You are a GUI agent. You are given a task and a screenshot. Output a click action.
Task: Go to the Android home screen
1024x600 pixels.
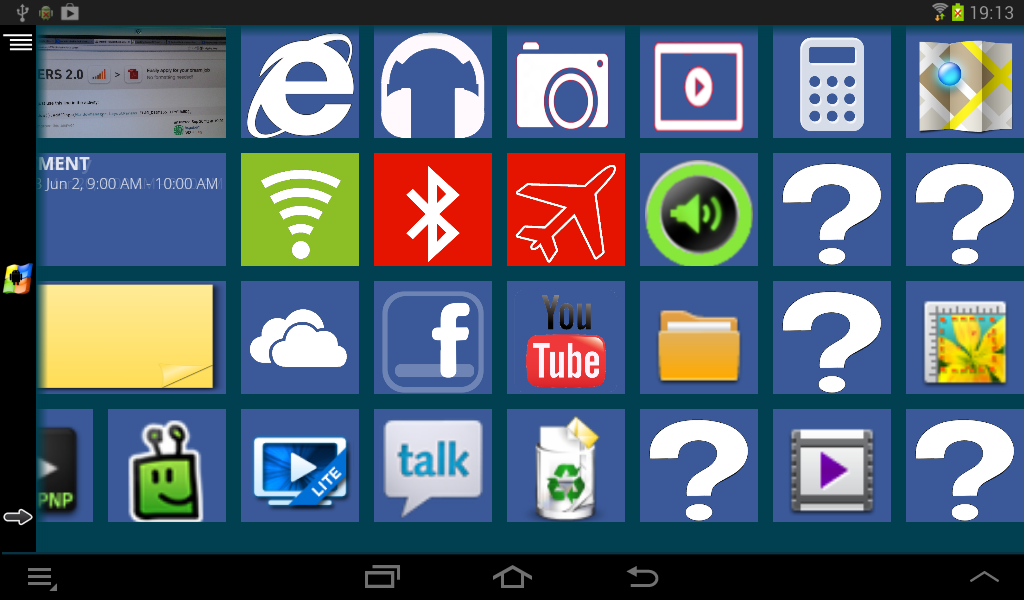[x=512, y=577]
